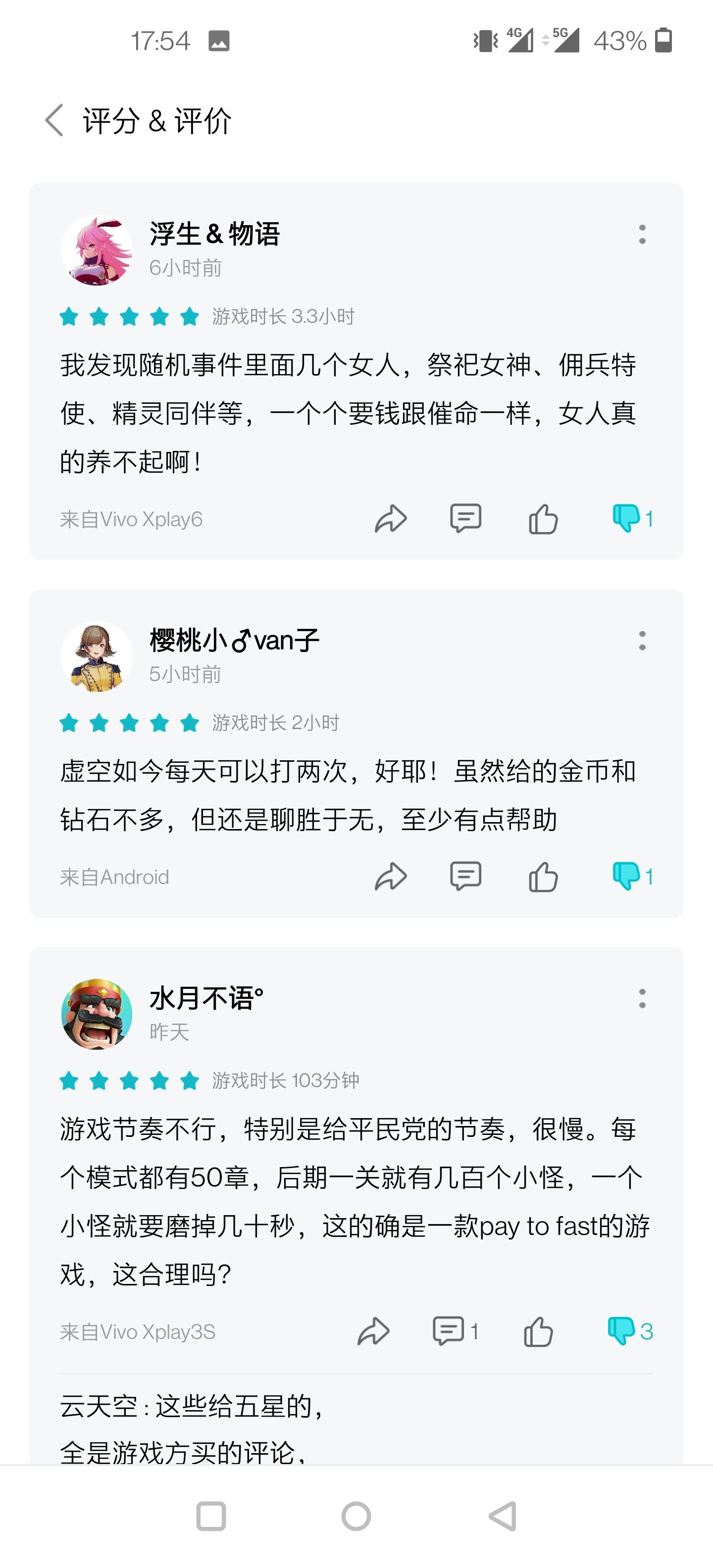The image size is (713, 1568).
Task: Toggle dislike on 浮生&物语's review
Action: click(x=626, y=519)
